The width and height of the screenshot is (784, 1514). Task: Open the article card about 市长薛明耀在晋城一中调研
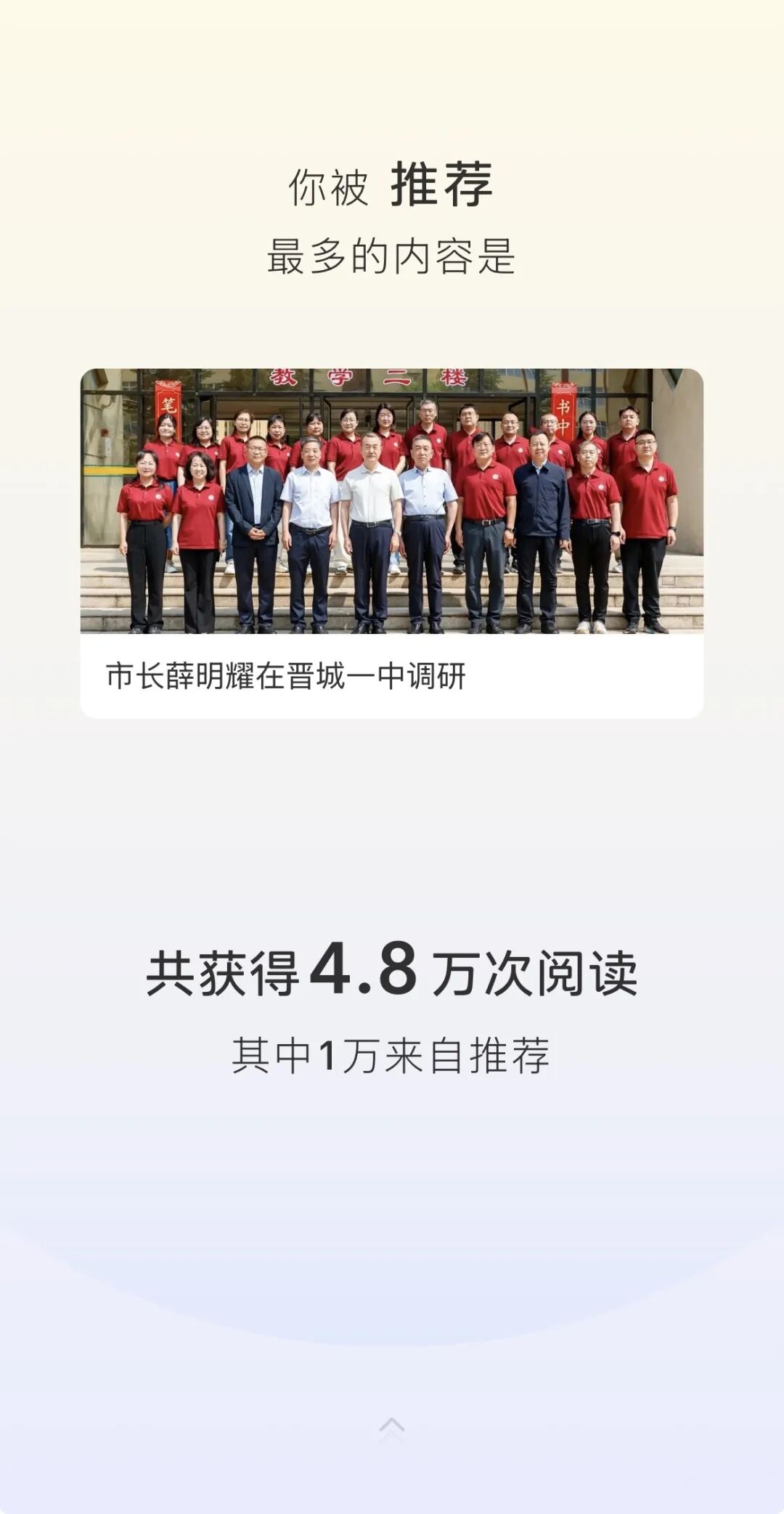click(391, 543)
